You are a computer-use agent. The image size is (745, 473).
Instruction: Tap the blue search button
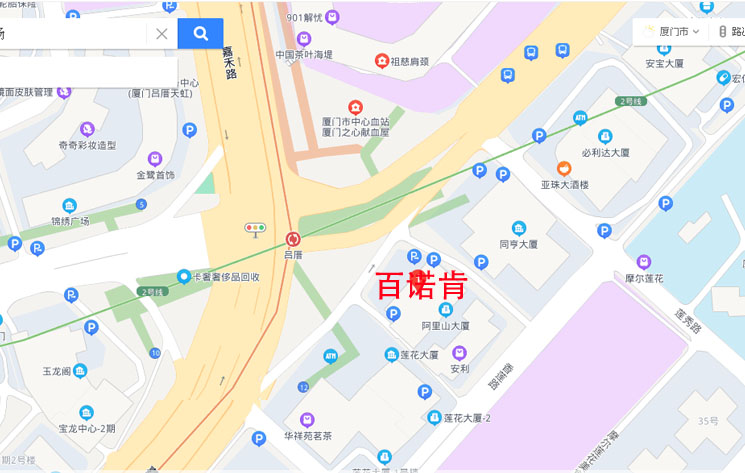pos(201,33)
